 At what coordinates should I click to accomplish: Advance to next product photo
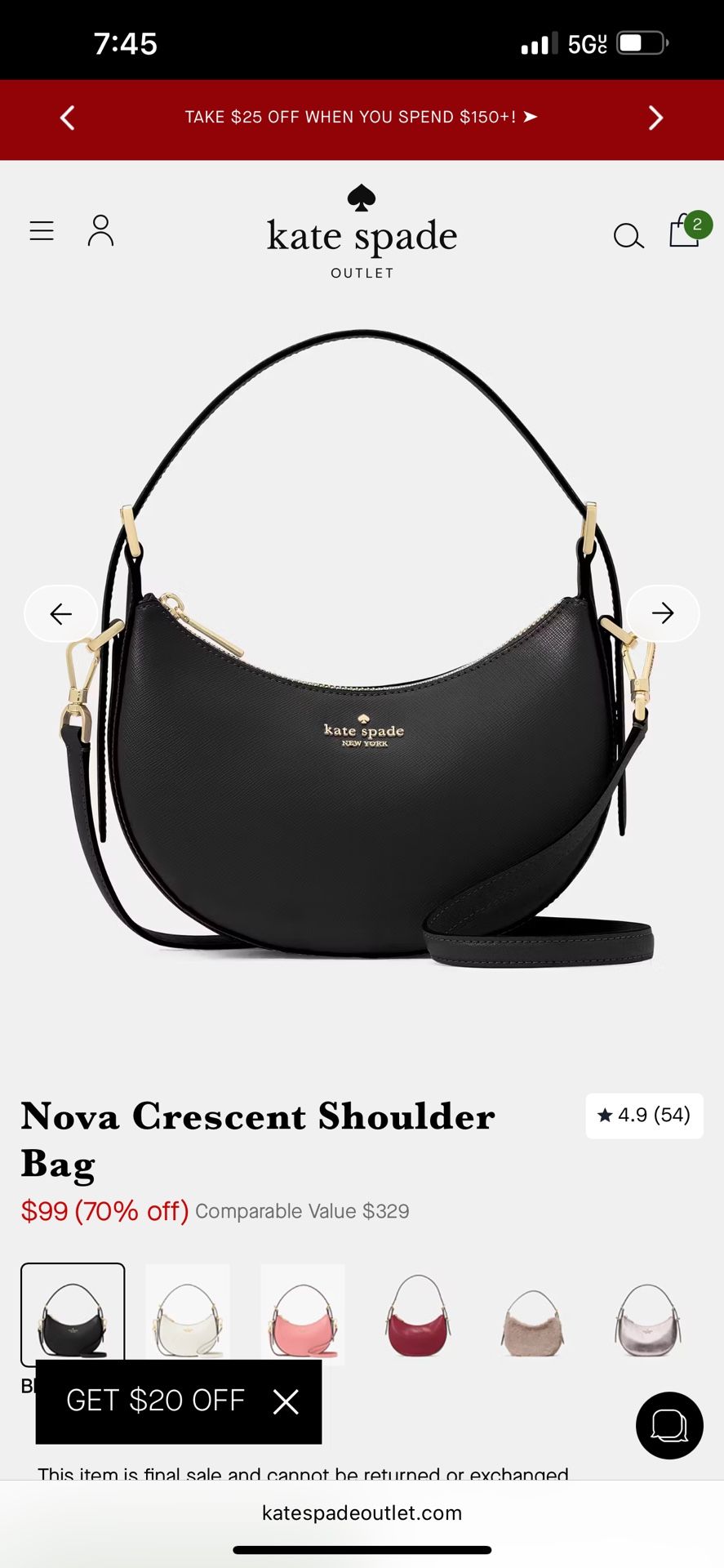click(663, 612)
